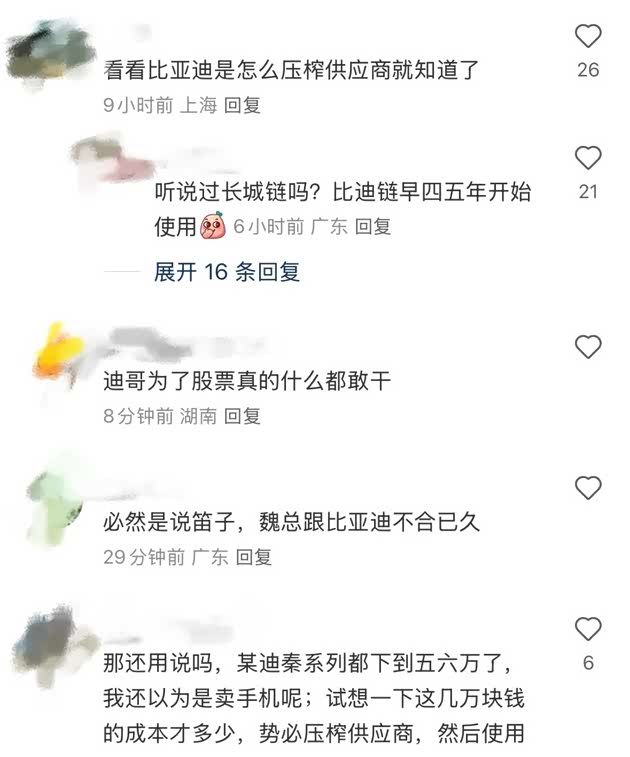Like the comment 必然是说笛子
The width and height of the screenshot is (630, 757).
point(588,488)
